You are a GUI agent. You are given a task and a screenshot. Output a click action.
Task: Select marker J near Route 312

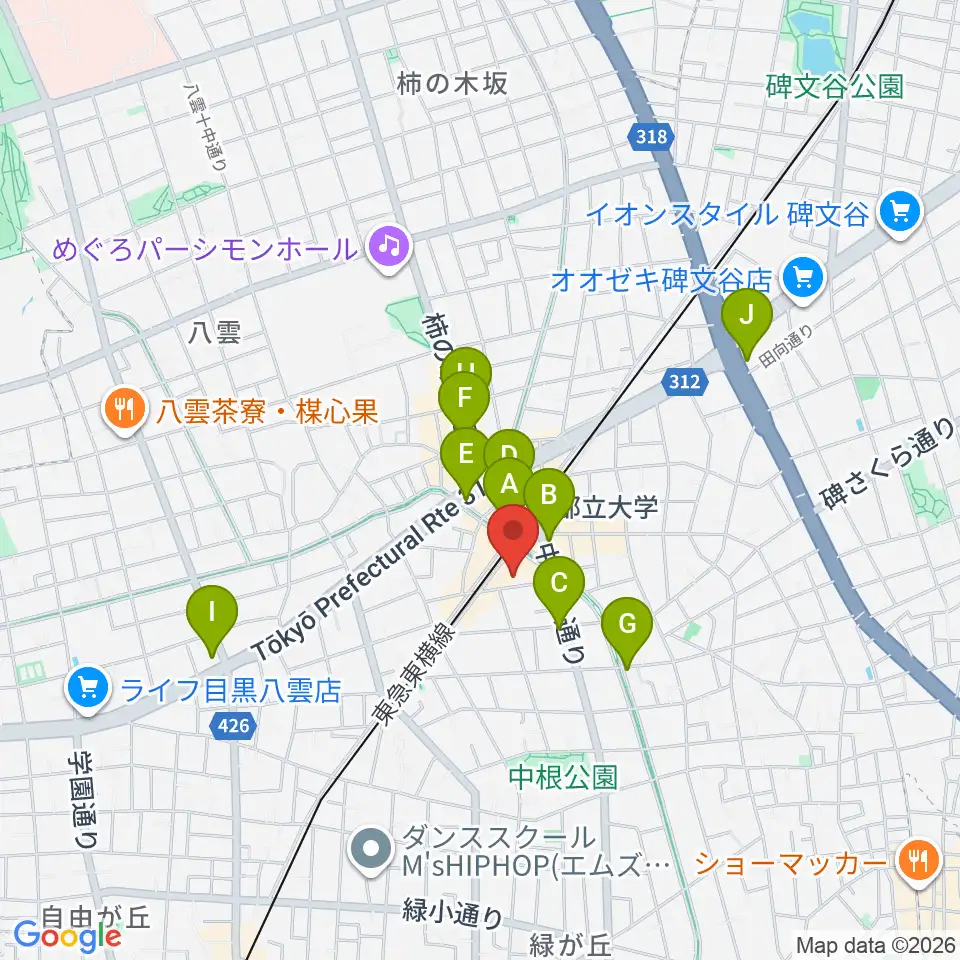(x=747, y=316)
